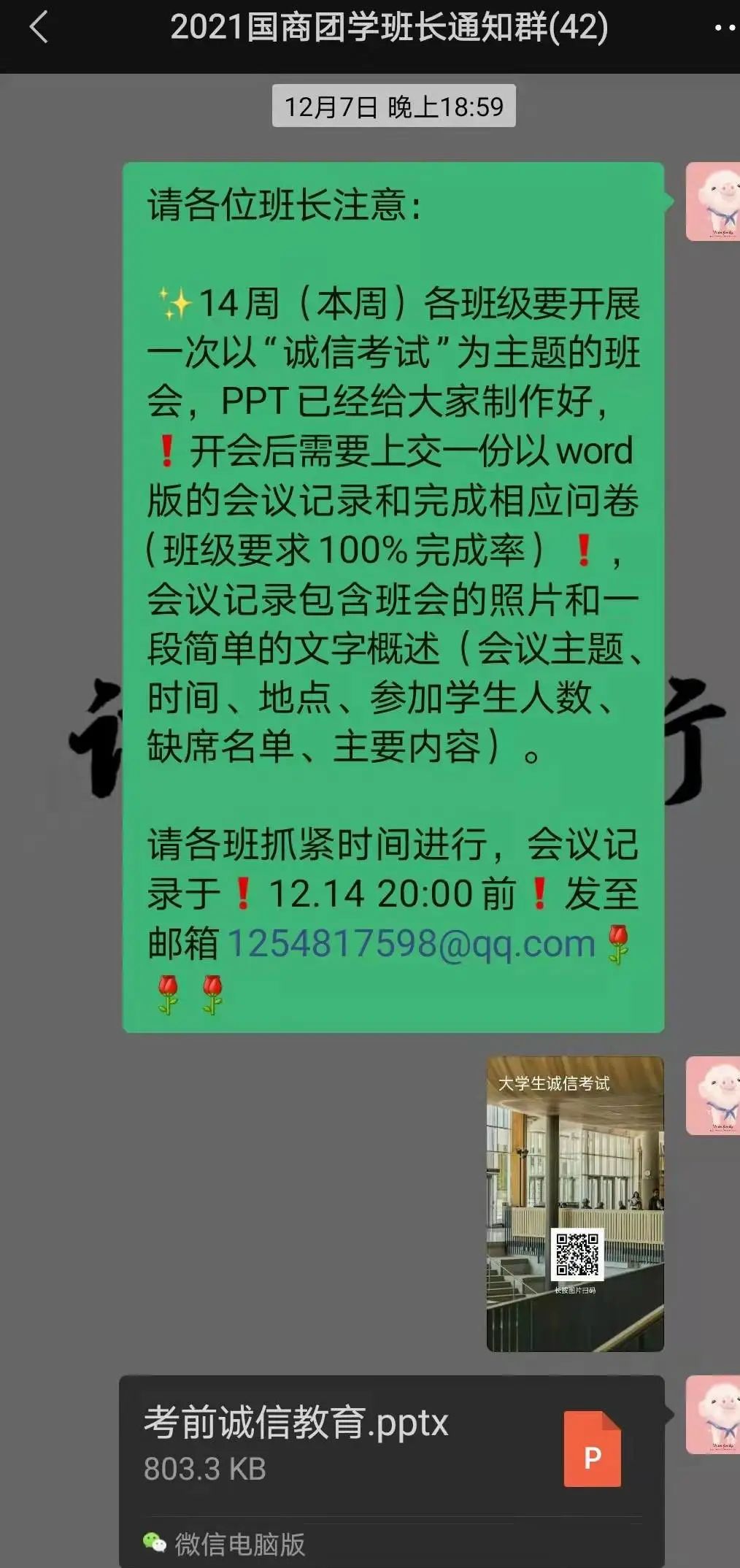Go back from the group chat
740x1568 pixels.
coord(38,28)
